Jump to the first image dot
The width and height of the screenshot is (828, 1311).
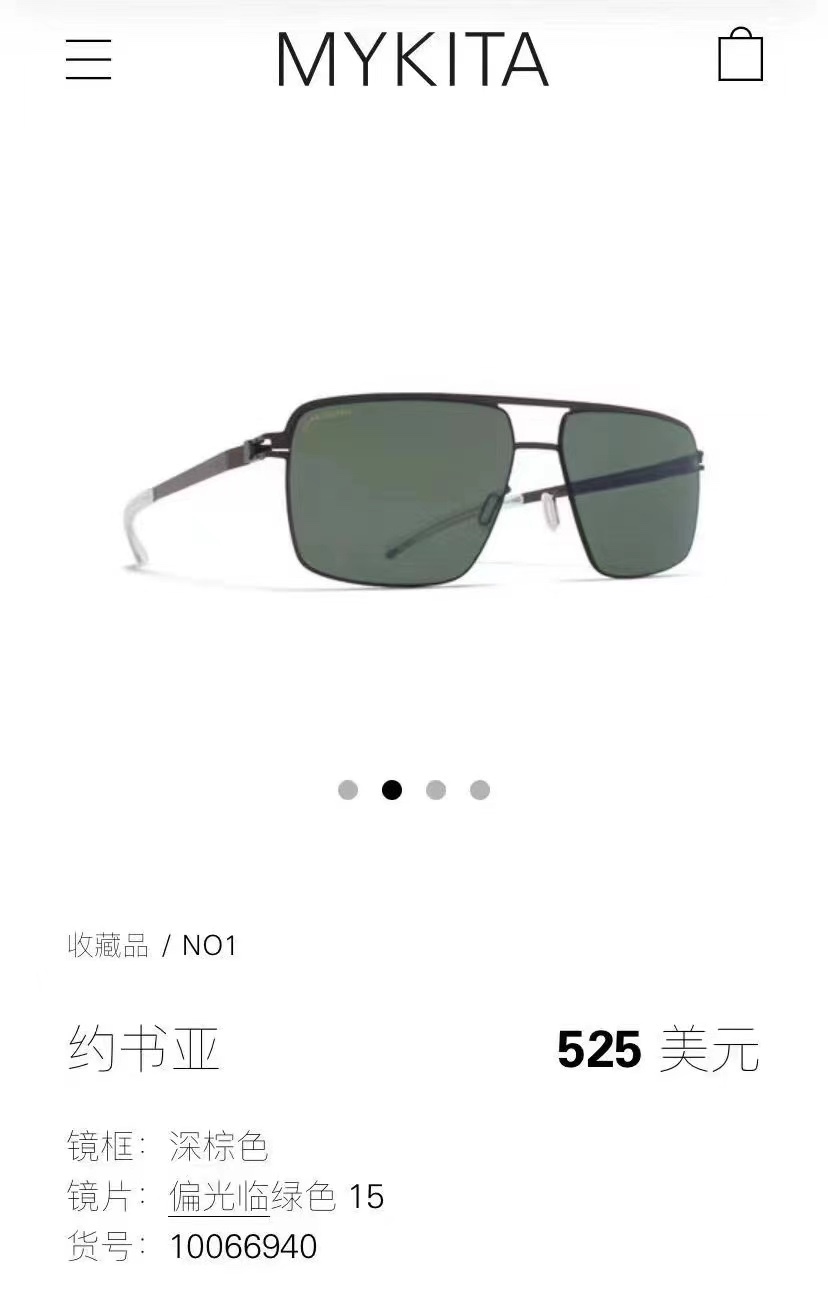point(348,790)
